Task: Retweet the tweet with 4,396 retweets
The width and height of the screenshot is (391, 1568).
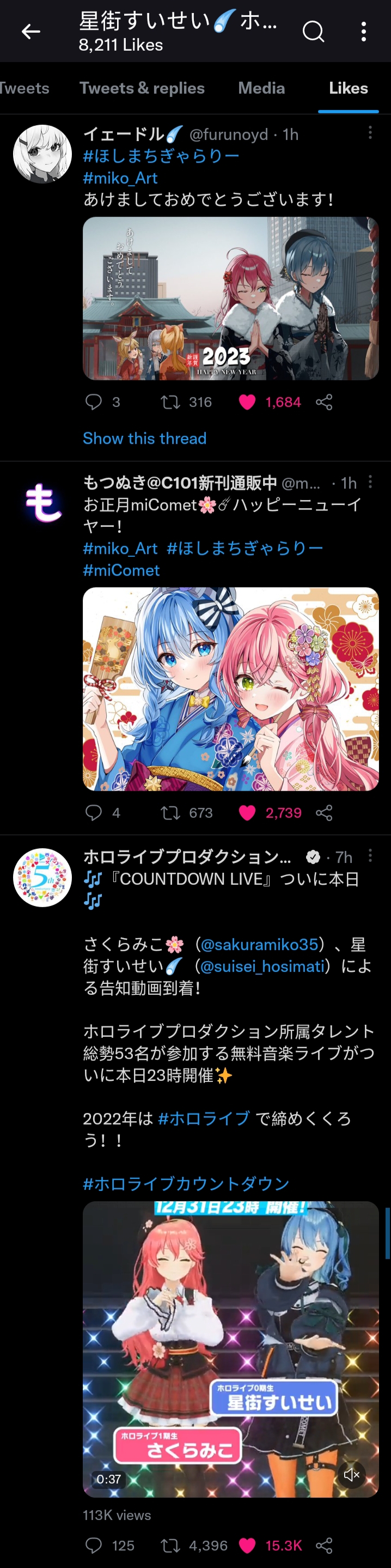Action: tap(170, 1545)
